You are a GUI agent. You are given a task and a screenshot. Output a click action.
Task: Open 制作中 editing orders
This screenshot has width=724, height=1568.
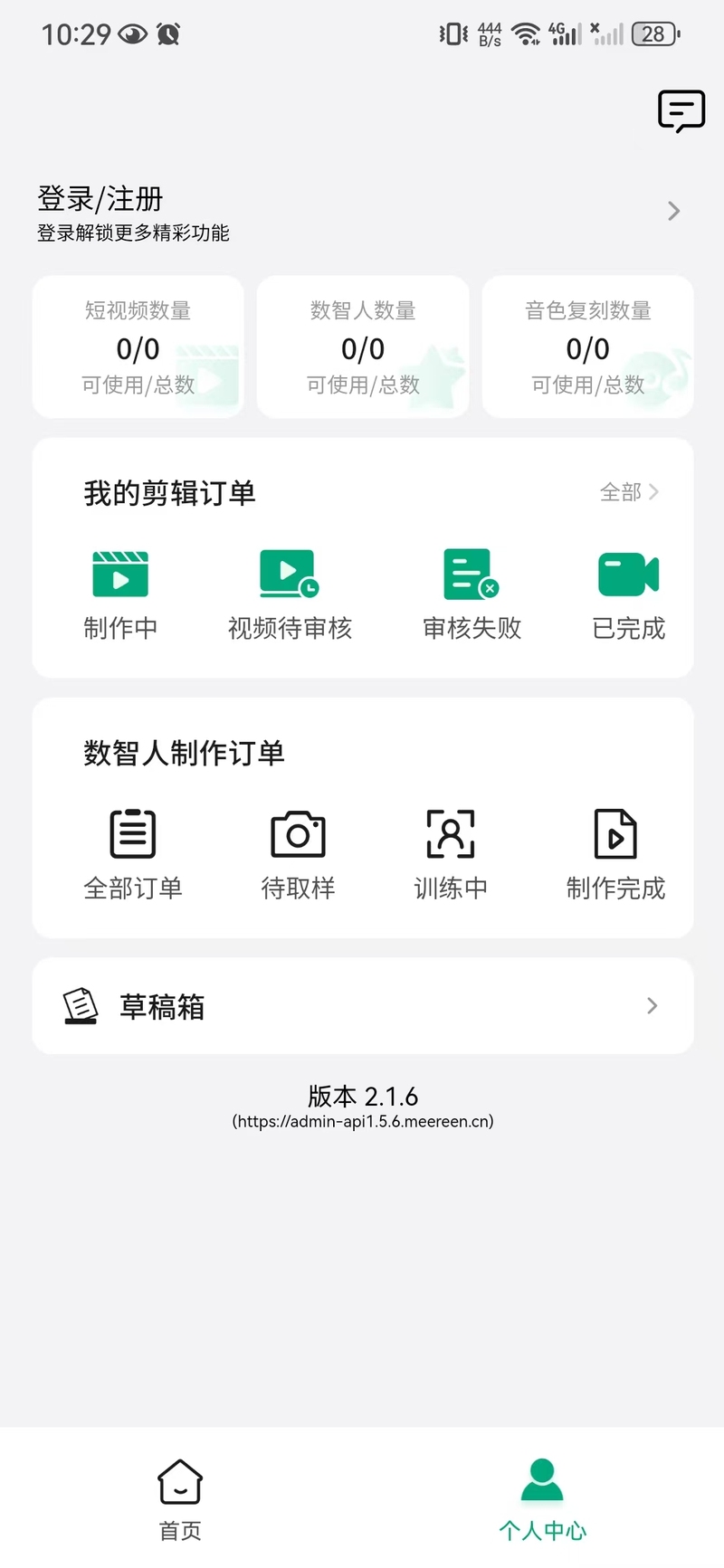(x=120, y=594)
